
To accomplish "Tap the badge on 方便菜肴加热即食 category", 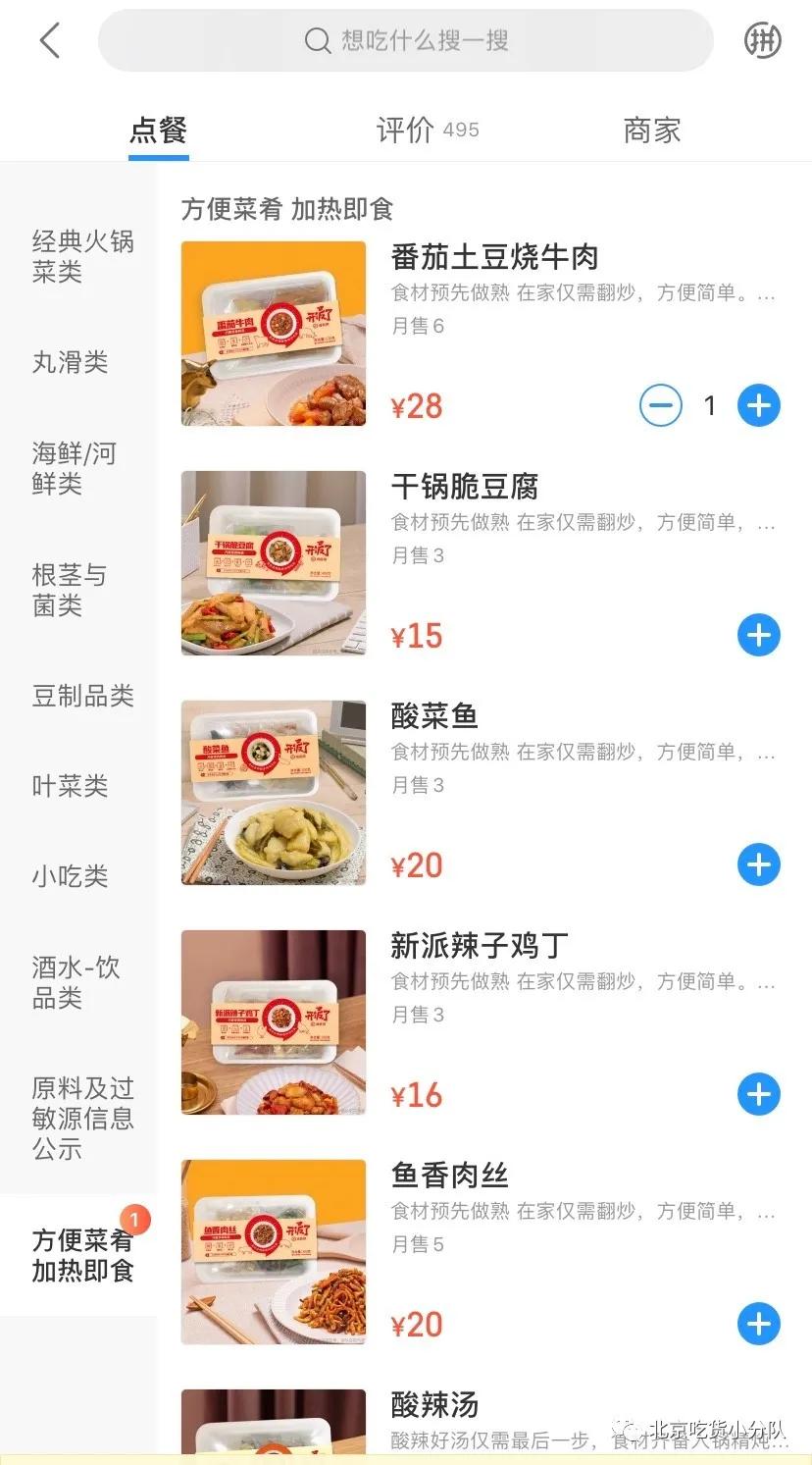I will [134, 1220].
